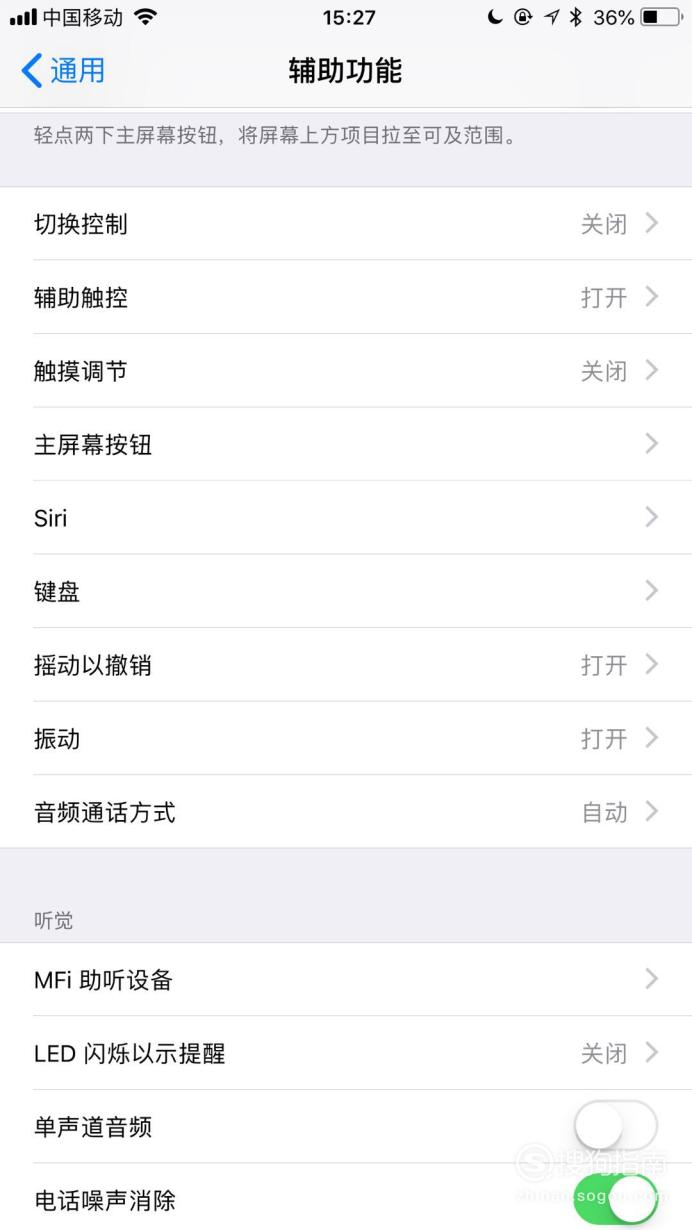Select 音频通话方式 row
Screen dimensions: 692x1230
346,812
